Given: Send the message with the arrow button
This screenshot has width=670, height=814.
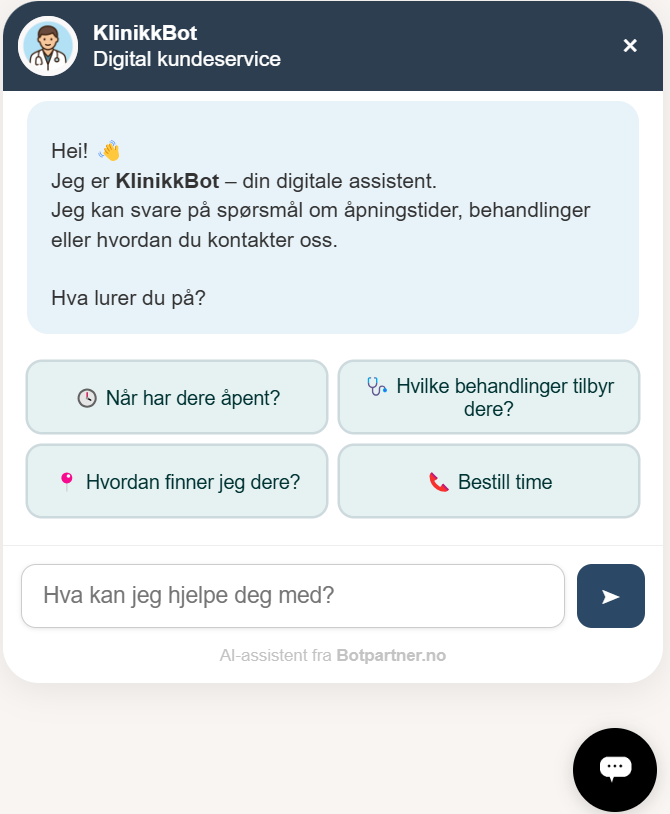Looking at the screenshot, I should pos(610,596).
